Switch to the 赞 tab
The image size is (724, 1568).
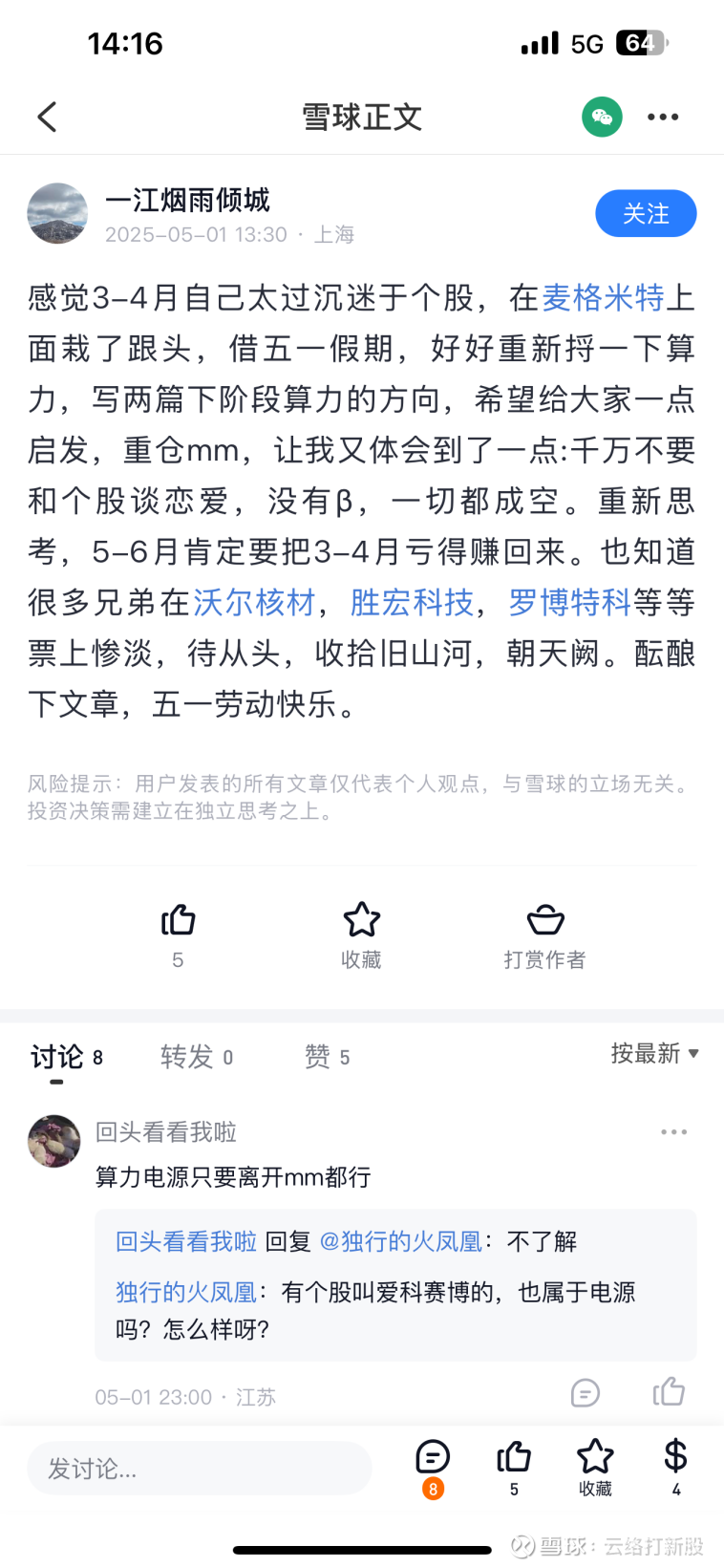(327, 1057)
